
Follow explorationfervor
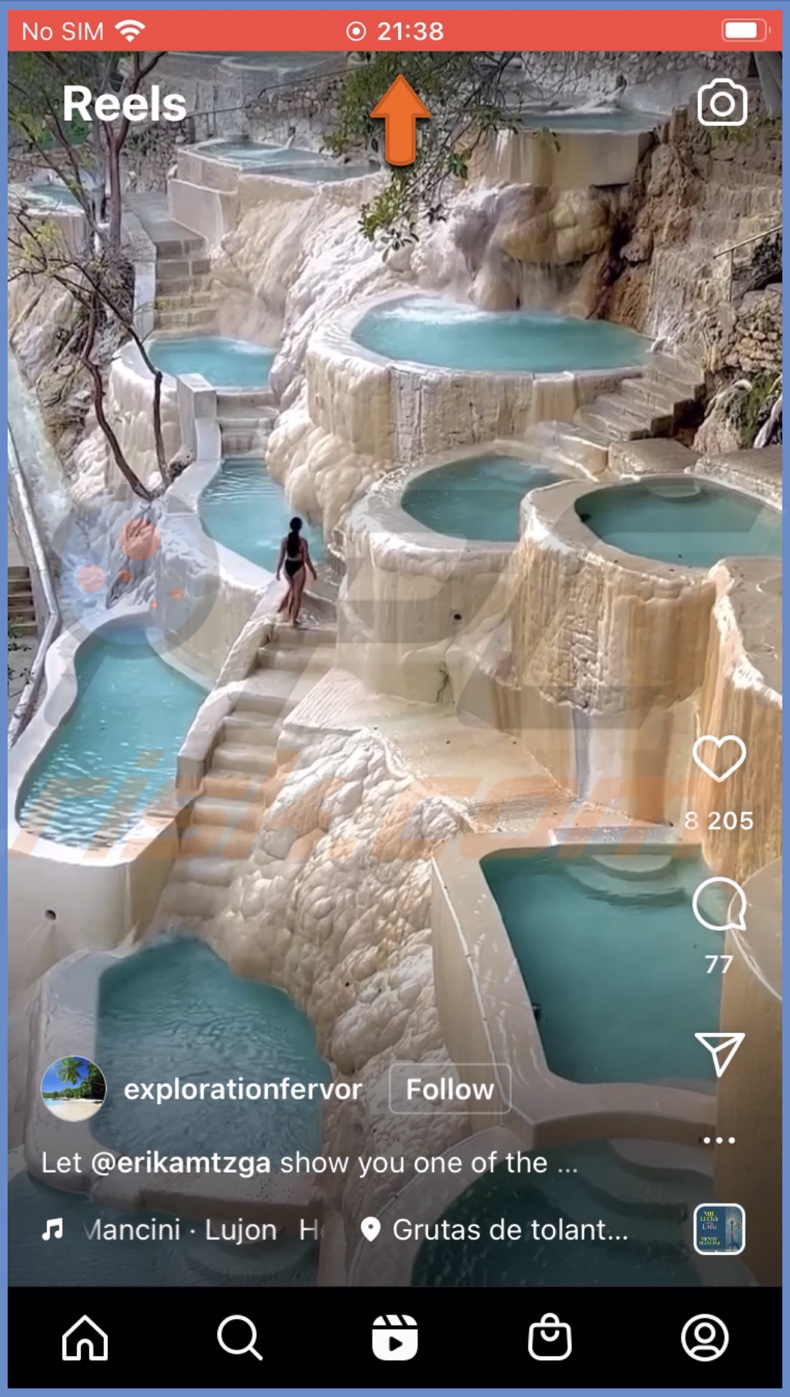tap(449, 1089)
